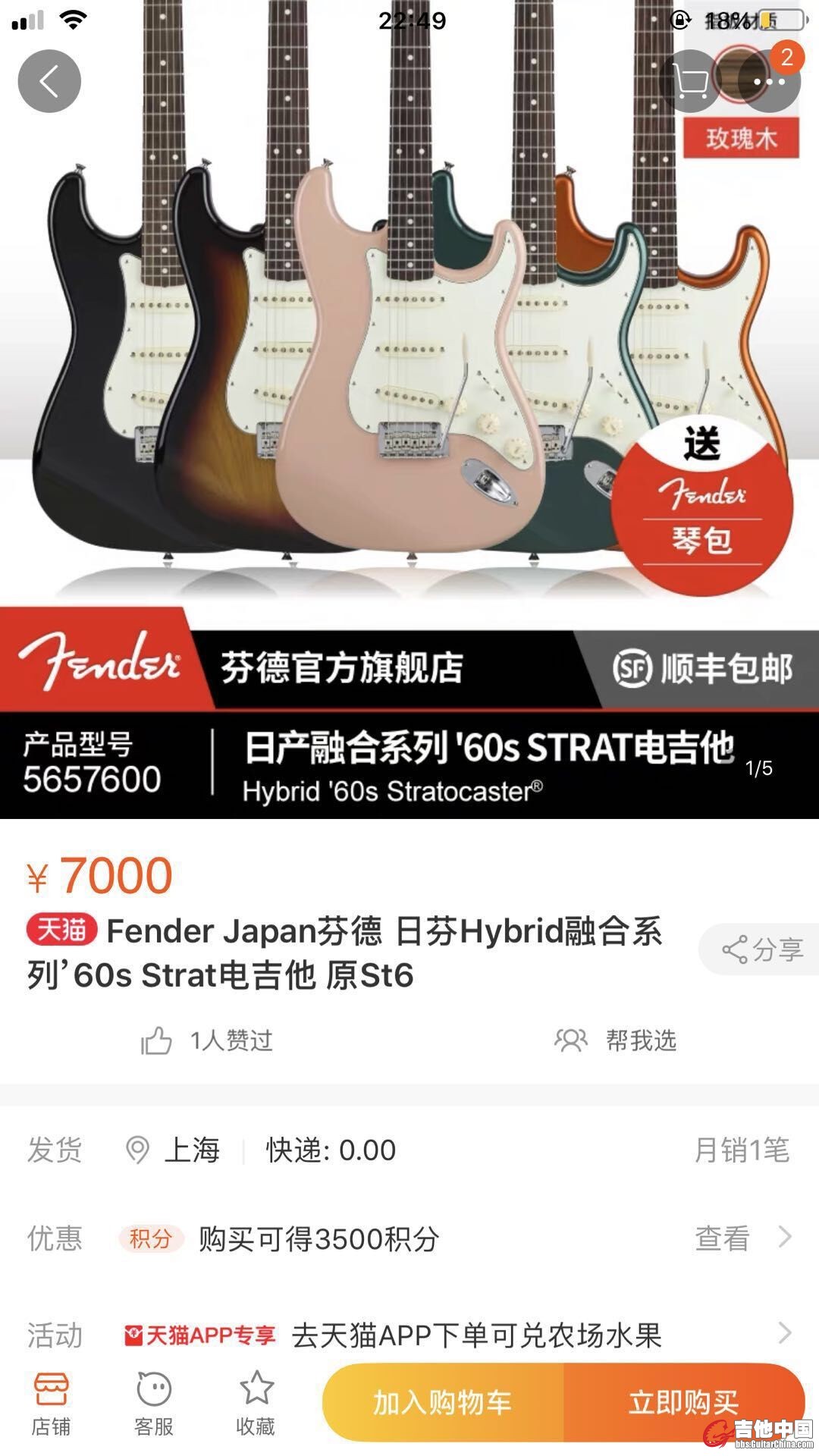
Task: Share this product via 分享
Action: click(761, 949)
